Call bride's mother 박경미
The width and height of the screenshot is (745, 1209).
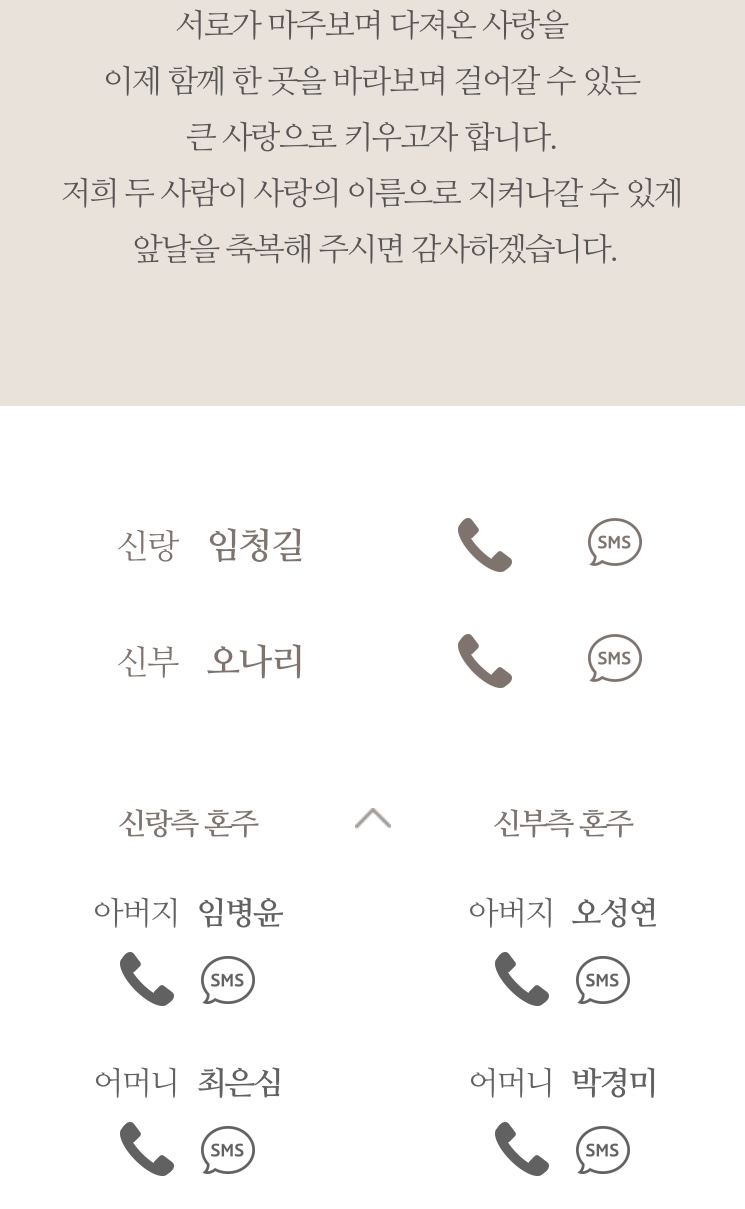click(521, 1149)
